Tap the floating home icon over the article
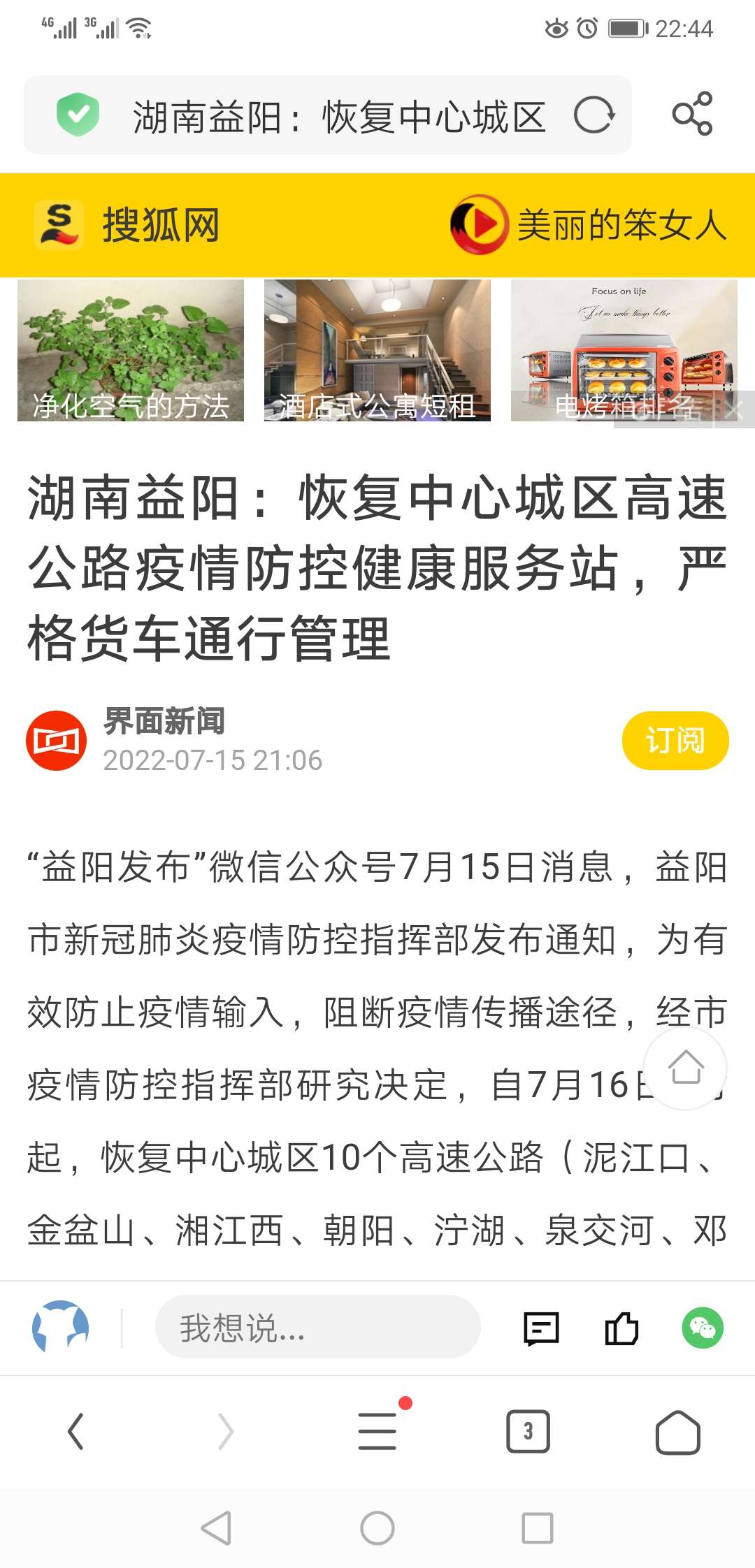The image size is (755, 1568). point(685,1068)
